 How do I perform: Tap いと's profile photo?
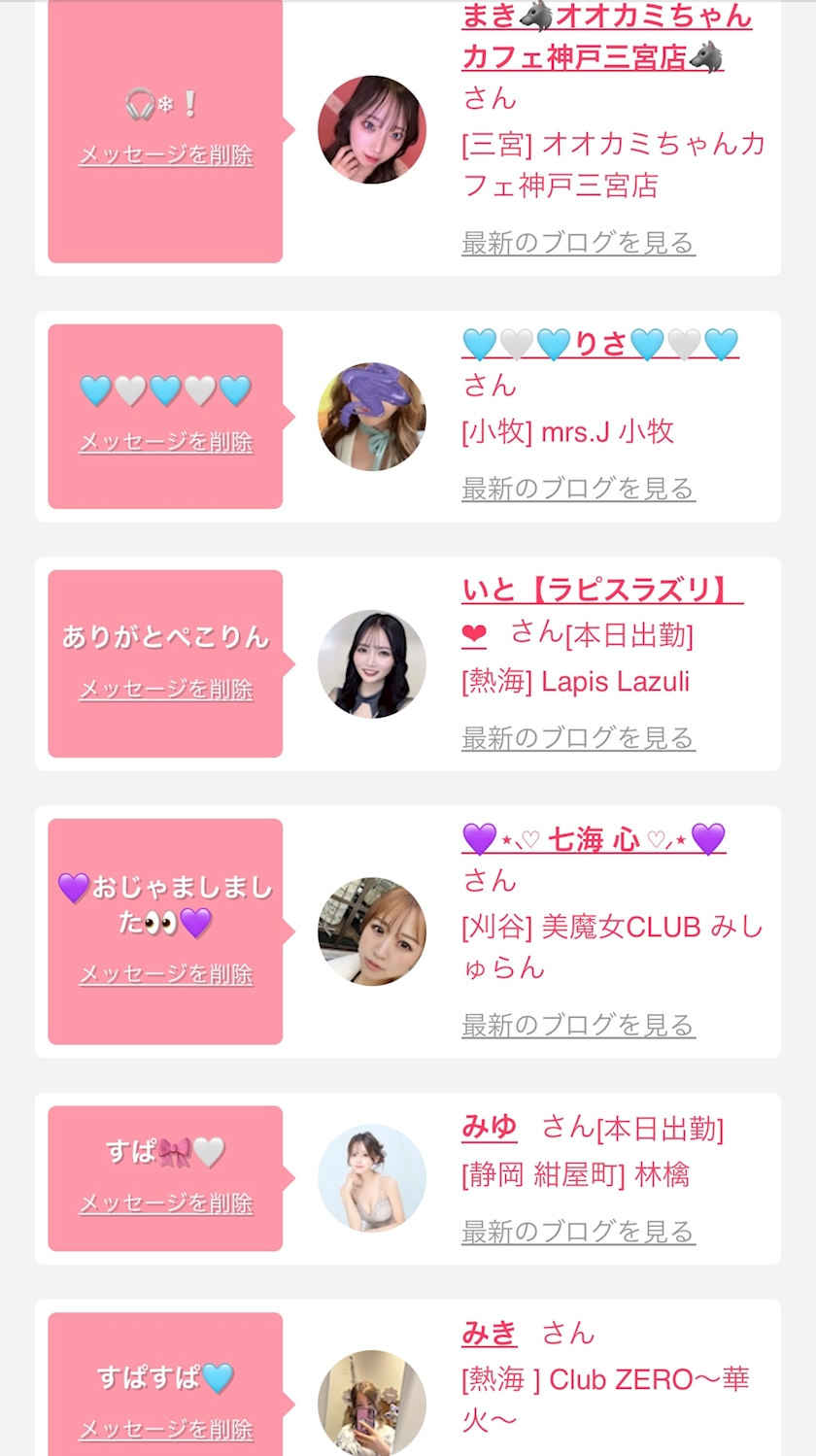coord(372,664)
